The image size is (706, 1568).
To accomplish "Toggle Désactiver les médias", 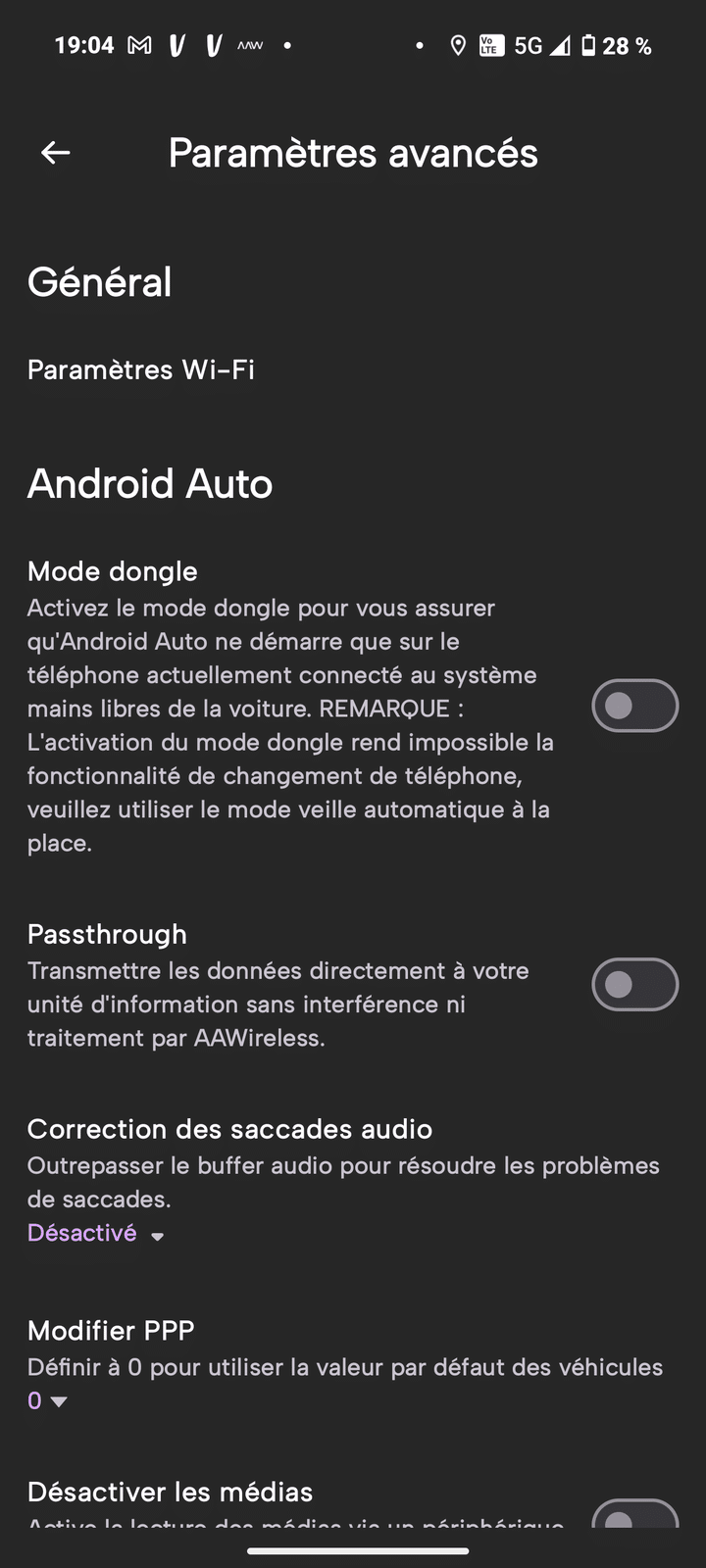I will [x=634, y=1515].
